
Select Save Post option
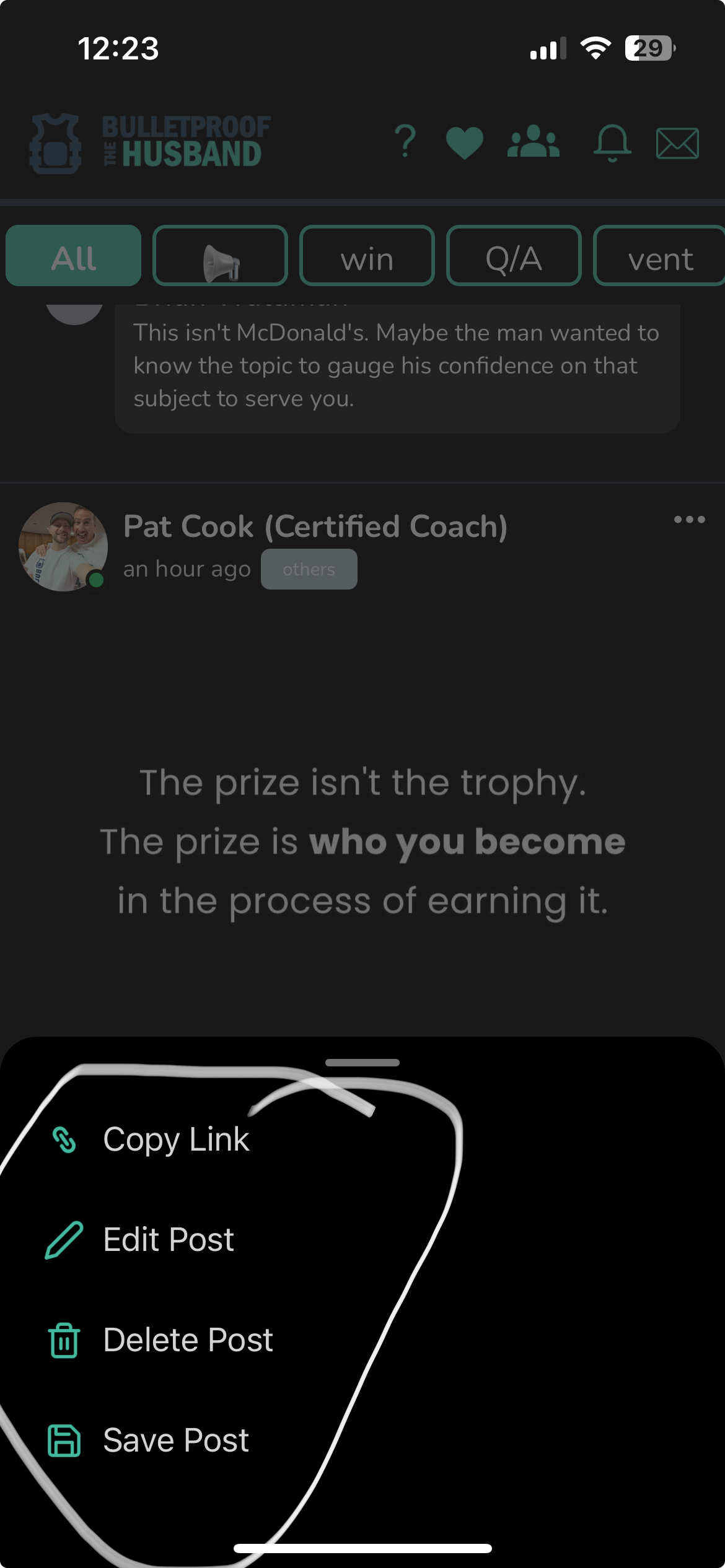click(176, 1440)
